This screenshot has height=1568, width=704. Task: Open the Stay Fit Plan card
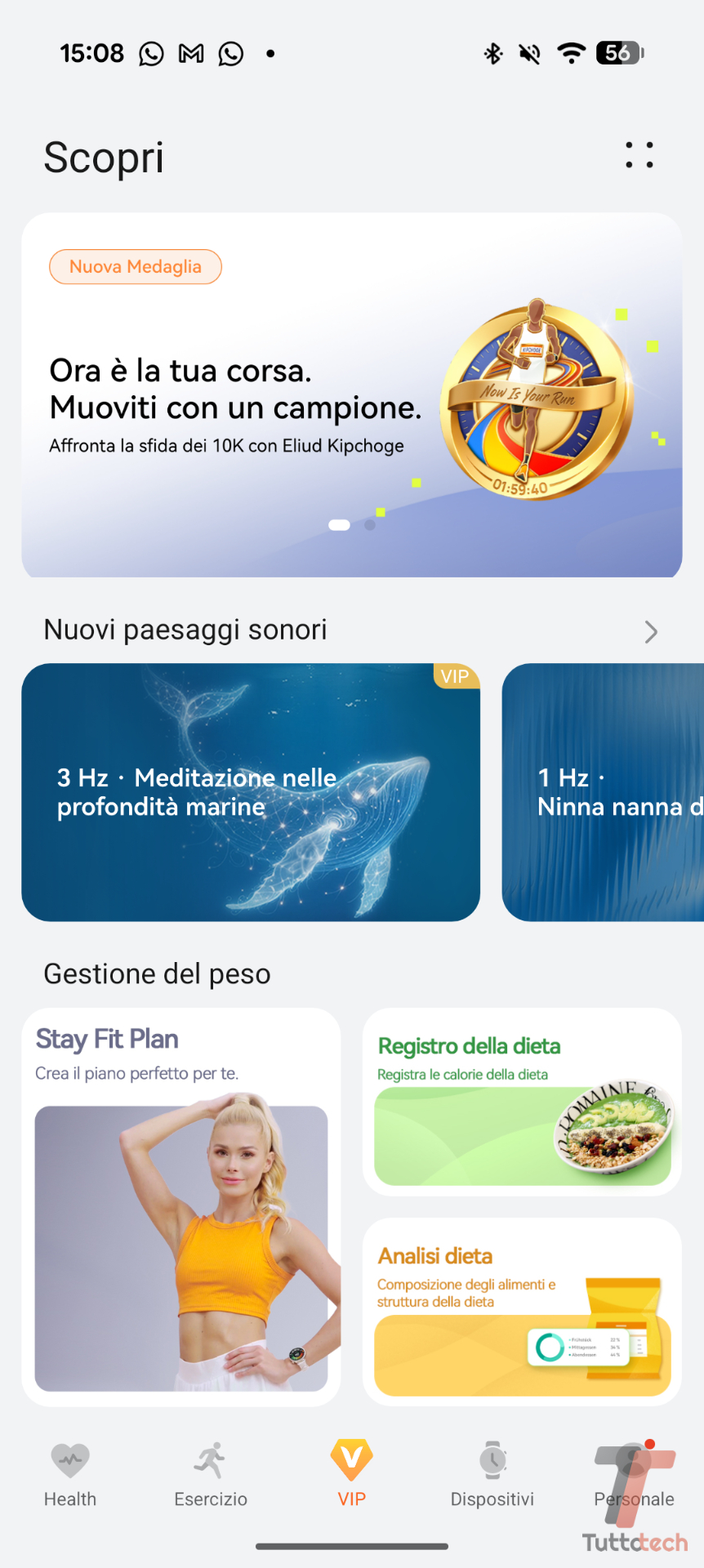click(181, 1206)
